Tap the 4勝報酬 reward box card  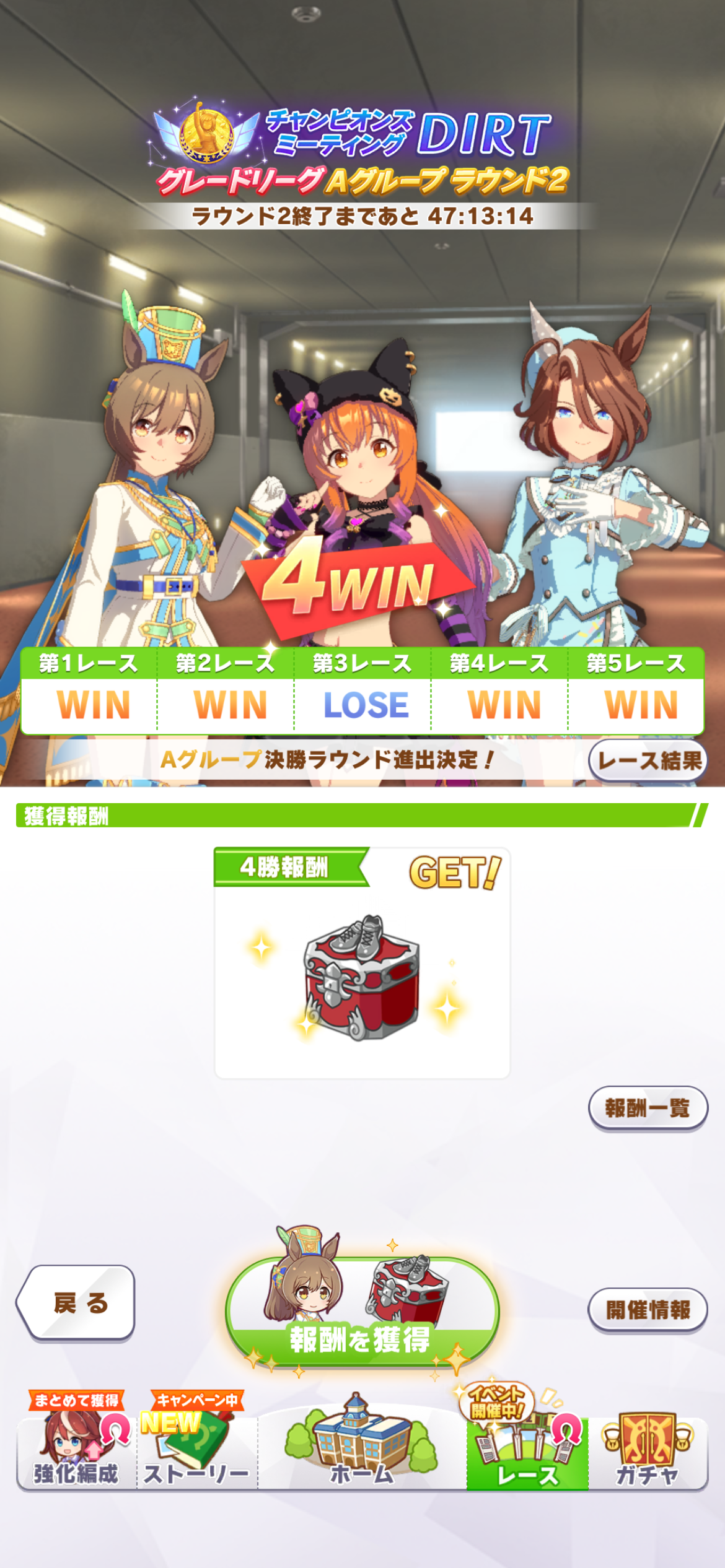click(x=362, y=964)
